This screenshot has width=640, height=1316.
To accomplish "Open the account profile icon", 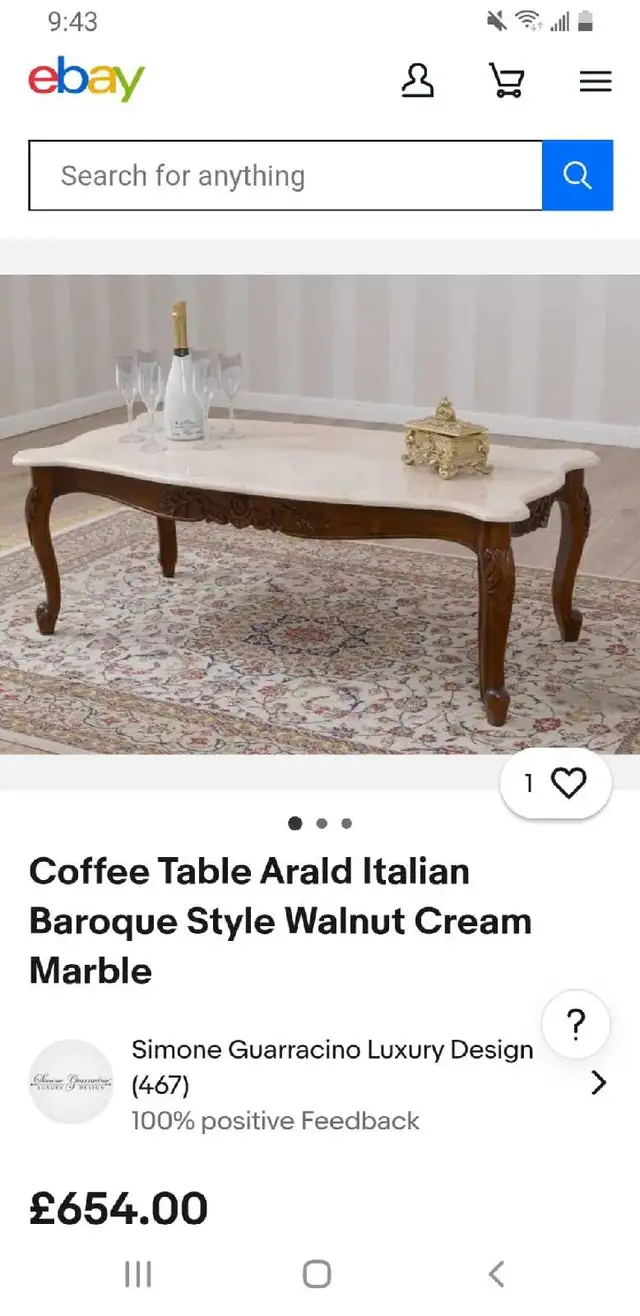I will 417,81.
